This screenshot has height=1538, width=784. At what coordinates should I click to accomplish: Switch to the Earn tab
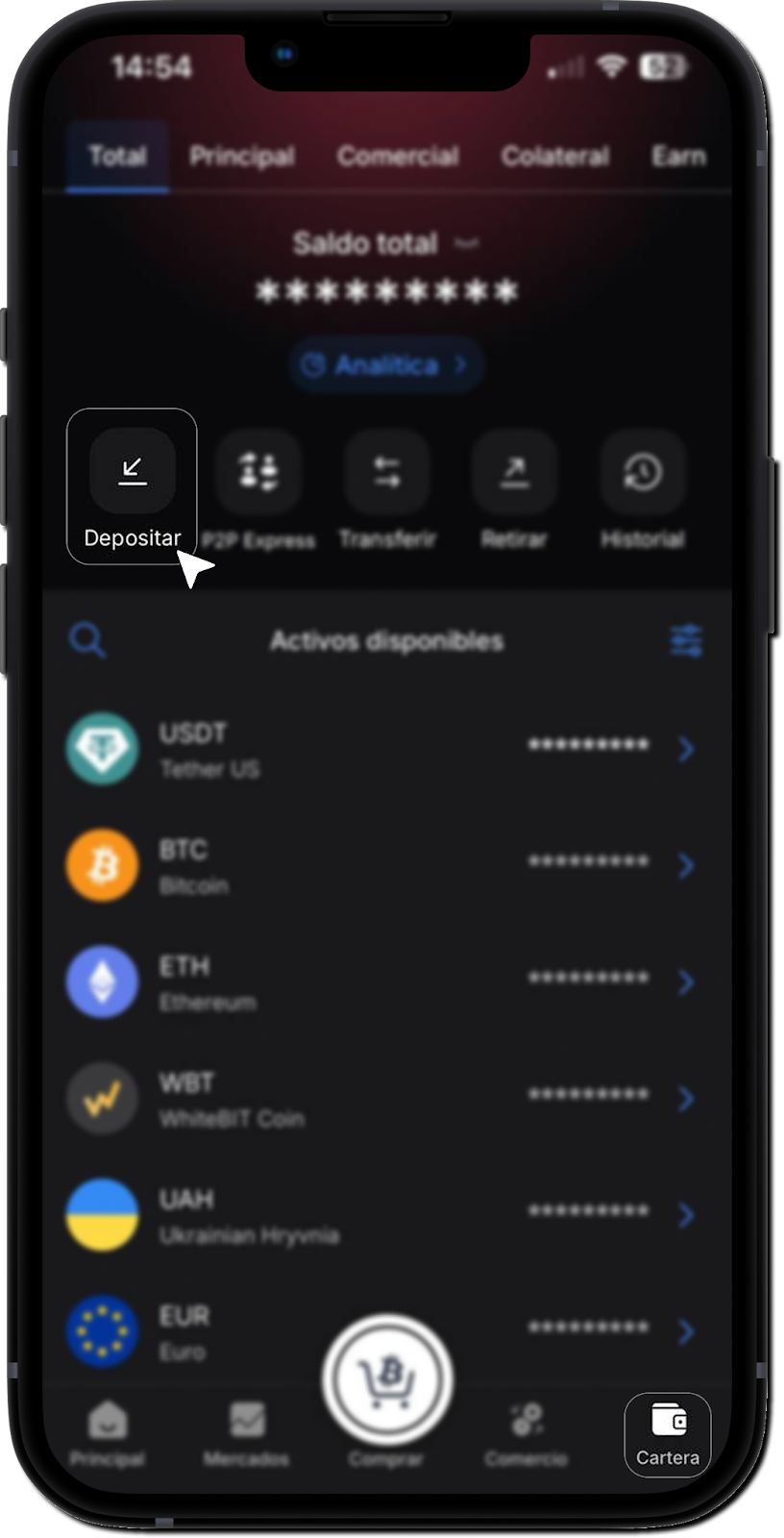tap(678, 157)
